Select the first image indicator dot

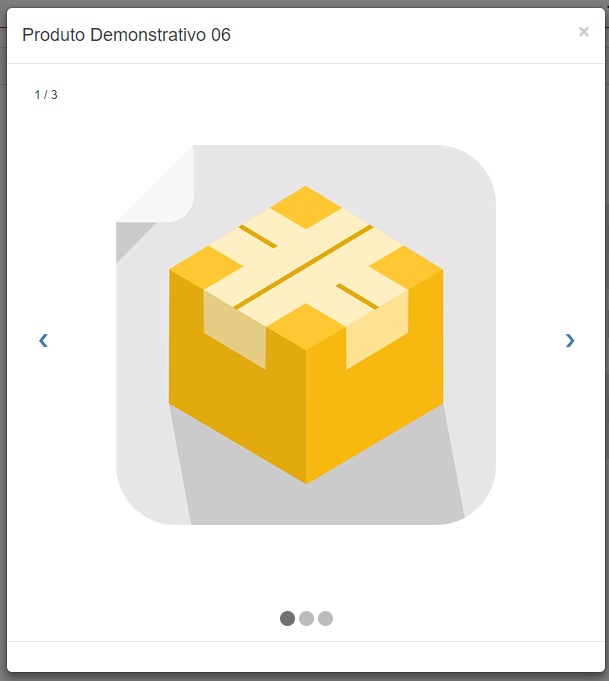click(287, 618)
